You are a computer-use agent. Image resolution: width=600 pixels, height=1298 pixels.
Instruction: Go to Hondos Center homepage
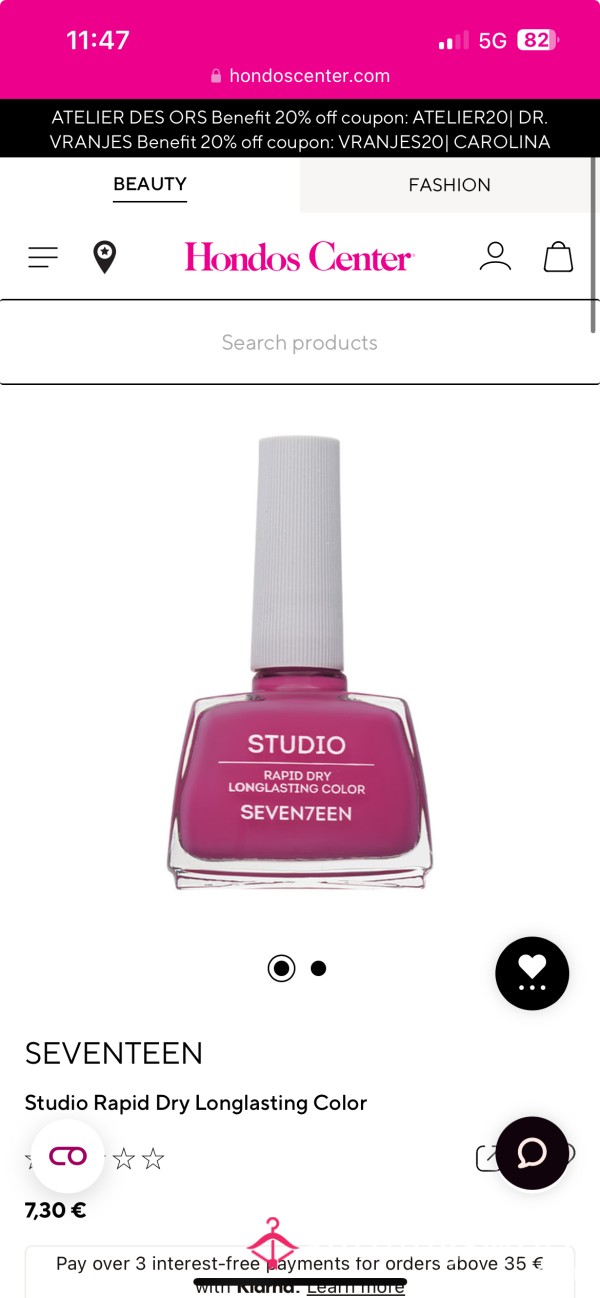(298, 257)
